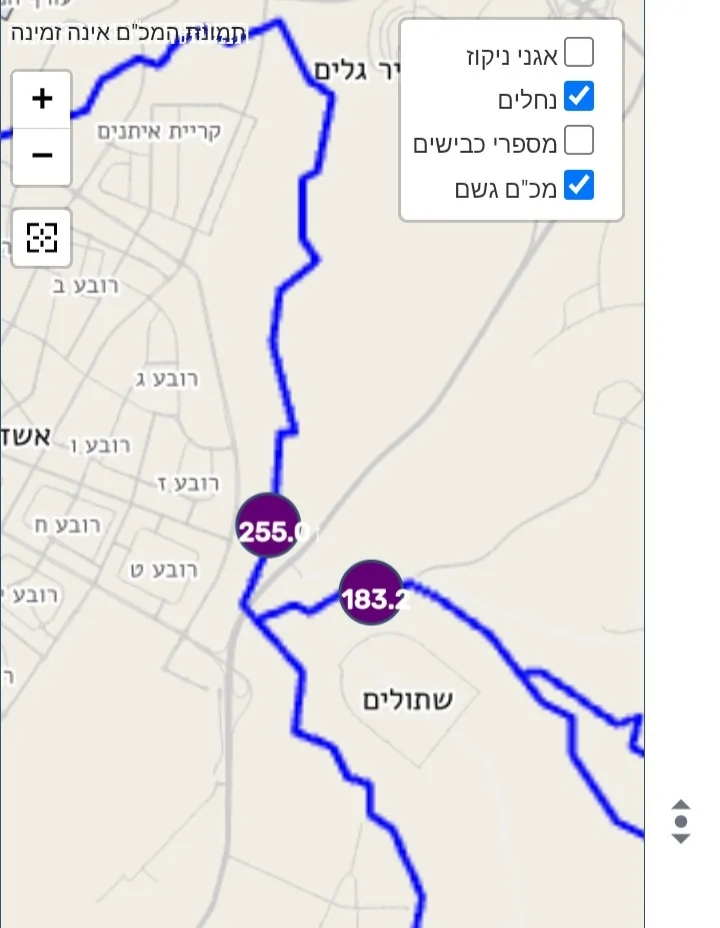This screenshot has width=720, height=928.
Task: Enable the מספרי כבישים layer
Action: coord(579,140)
